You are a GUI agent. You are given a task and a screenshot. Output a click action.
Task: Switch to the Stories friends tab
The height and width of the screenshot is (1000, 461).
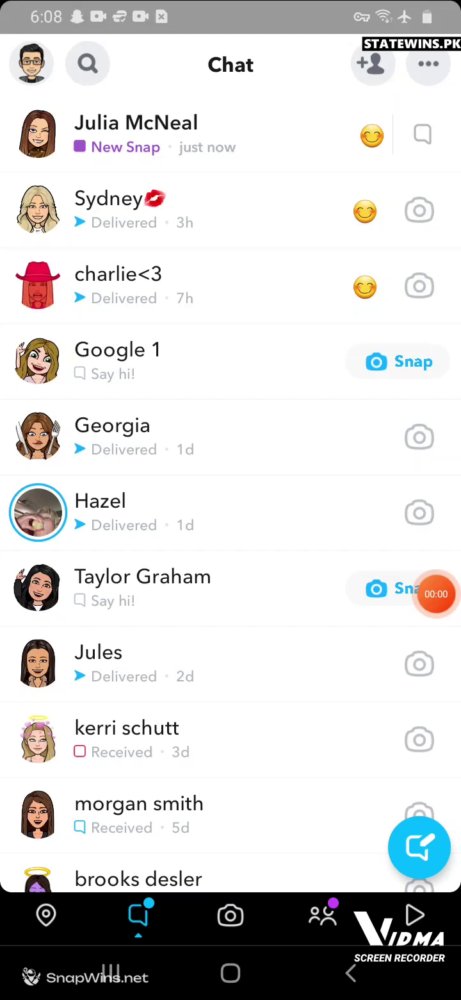click(x=323, y=914)
